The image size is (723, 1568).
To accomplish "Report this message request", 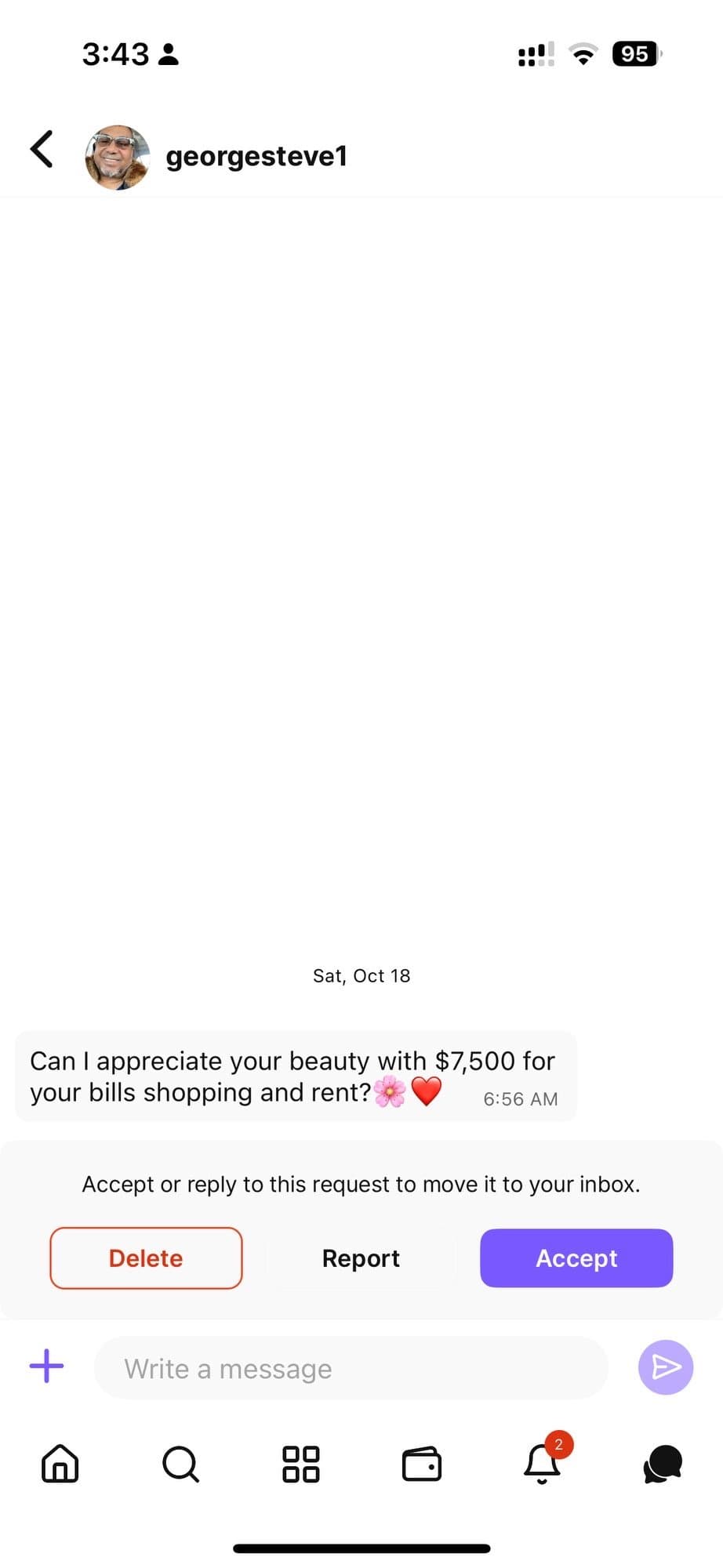I will [361, 1258].
